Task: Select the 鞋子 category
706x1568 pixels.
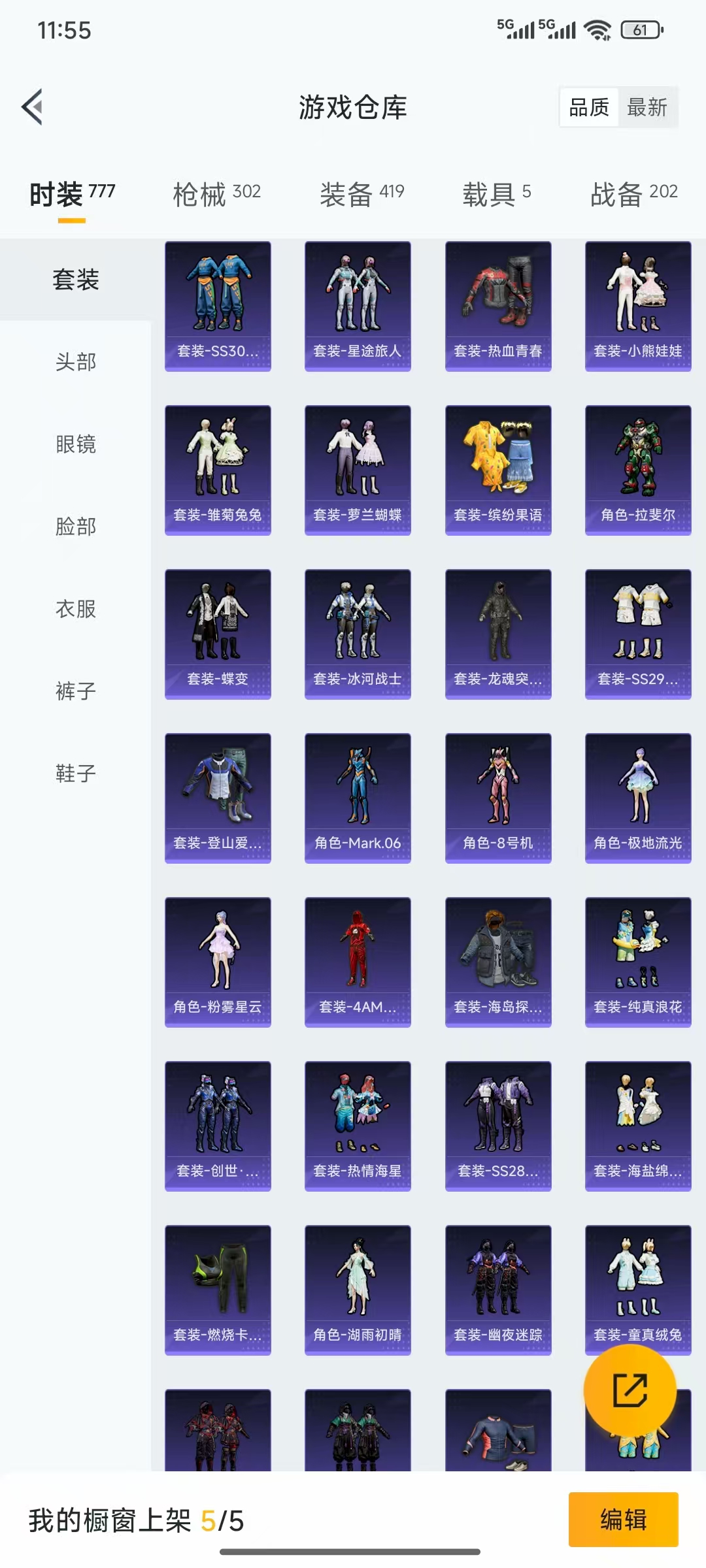Action: point(76,774)
